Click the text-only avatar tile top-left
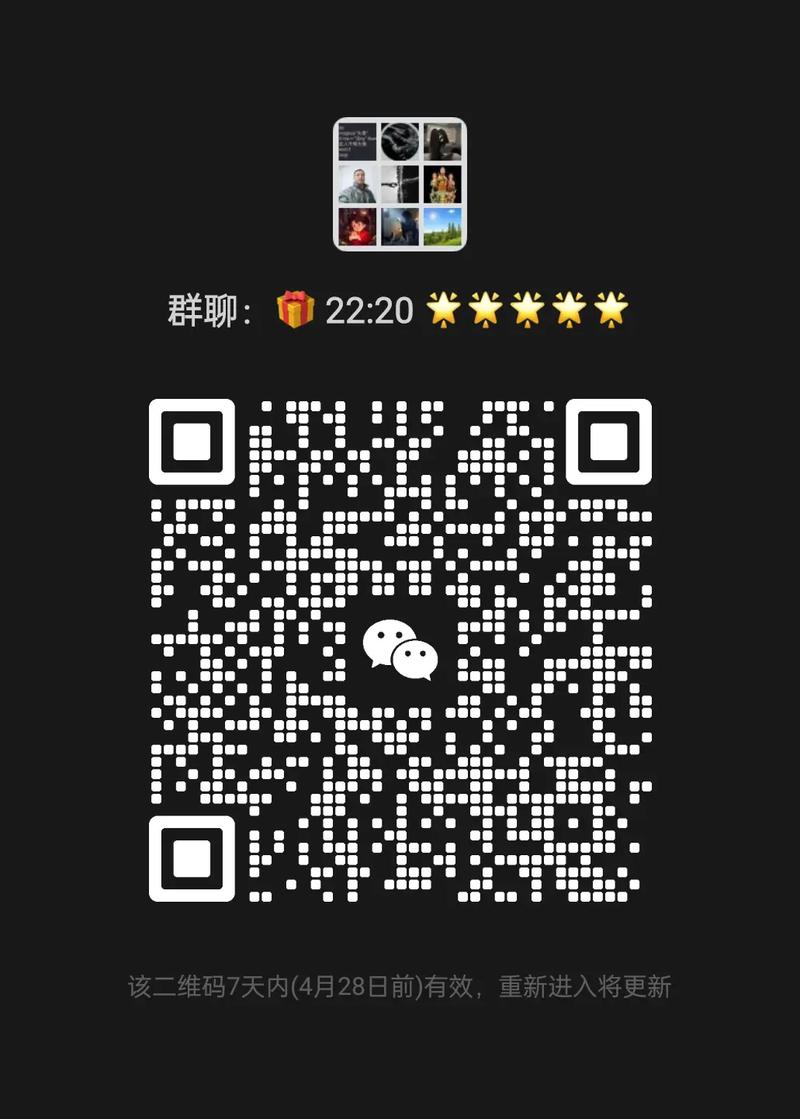Image resolution: width=800 pixels, height=1119 pixels. (358, 141)
